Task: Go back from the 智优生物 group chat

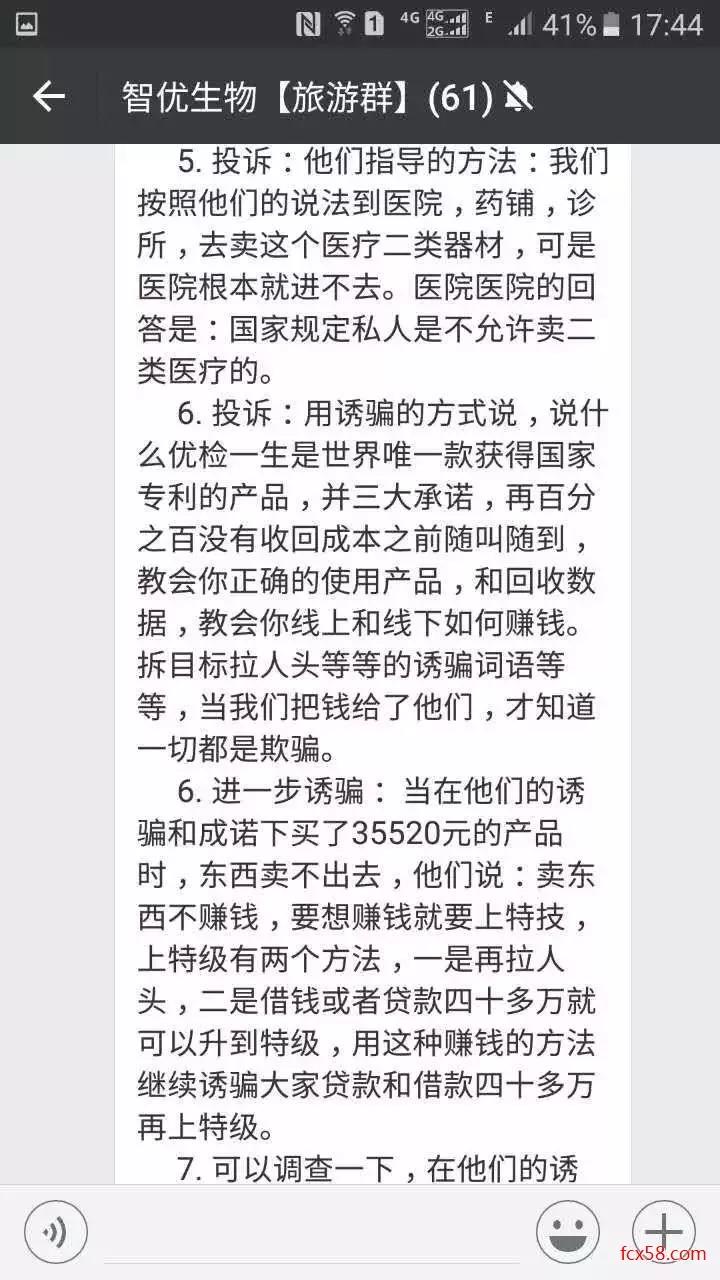Action: coord(48,97)
